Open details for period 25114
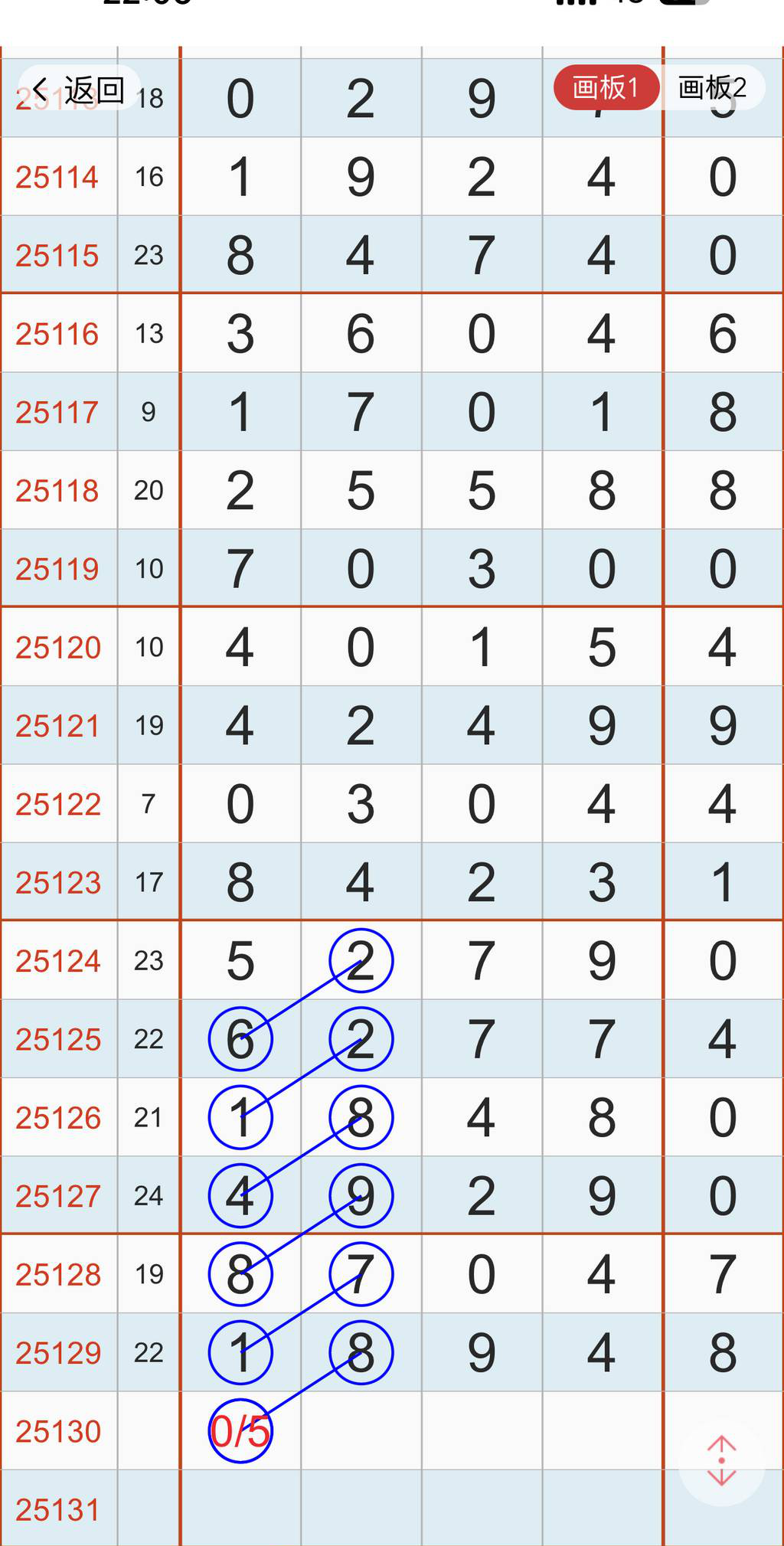 59,178
